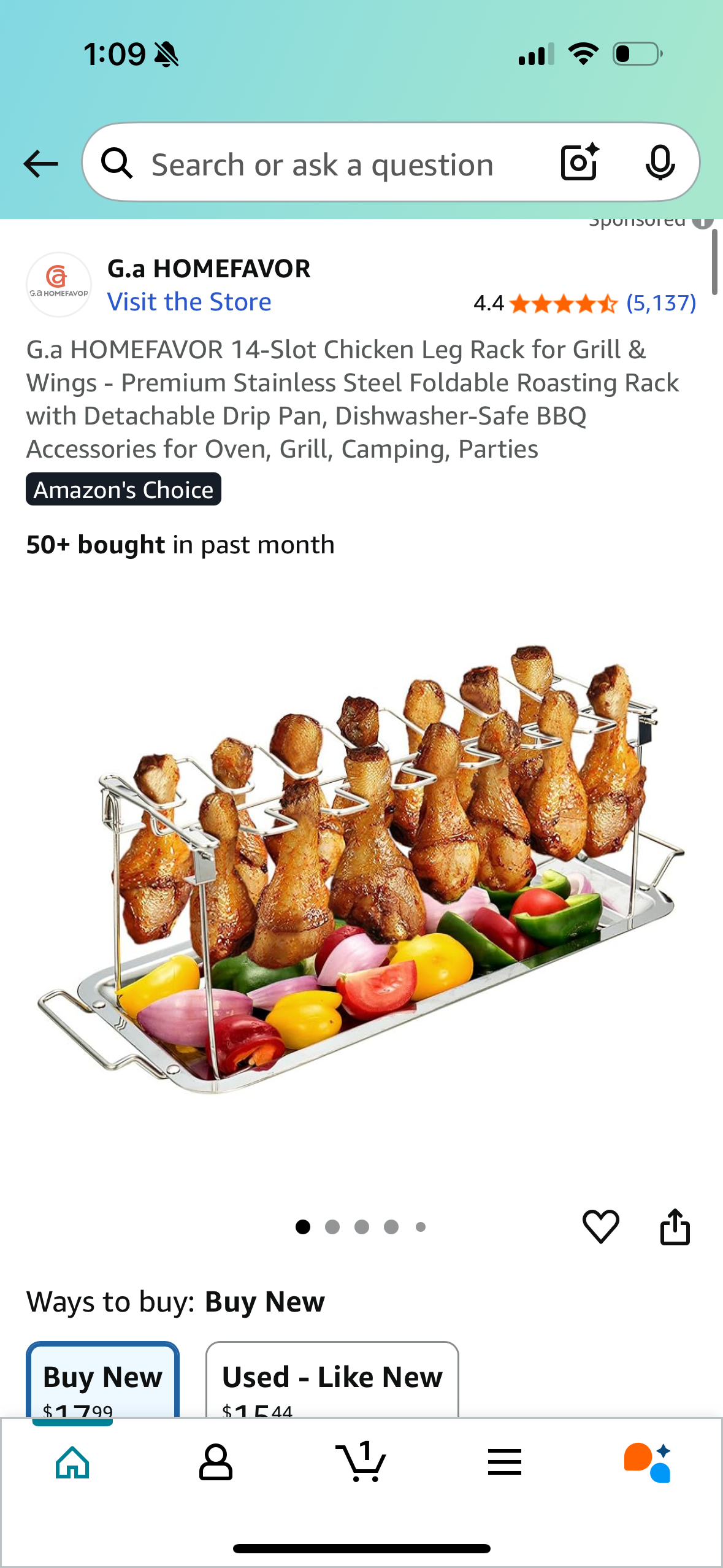Start voice search with microphone
This screenshot has width=723, height=1568.
click(x=660, y=163)
